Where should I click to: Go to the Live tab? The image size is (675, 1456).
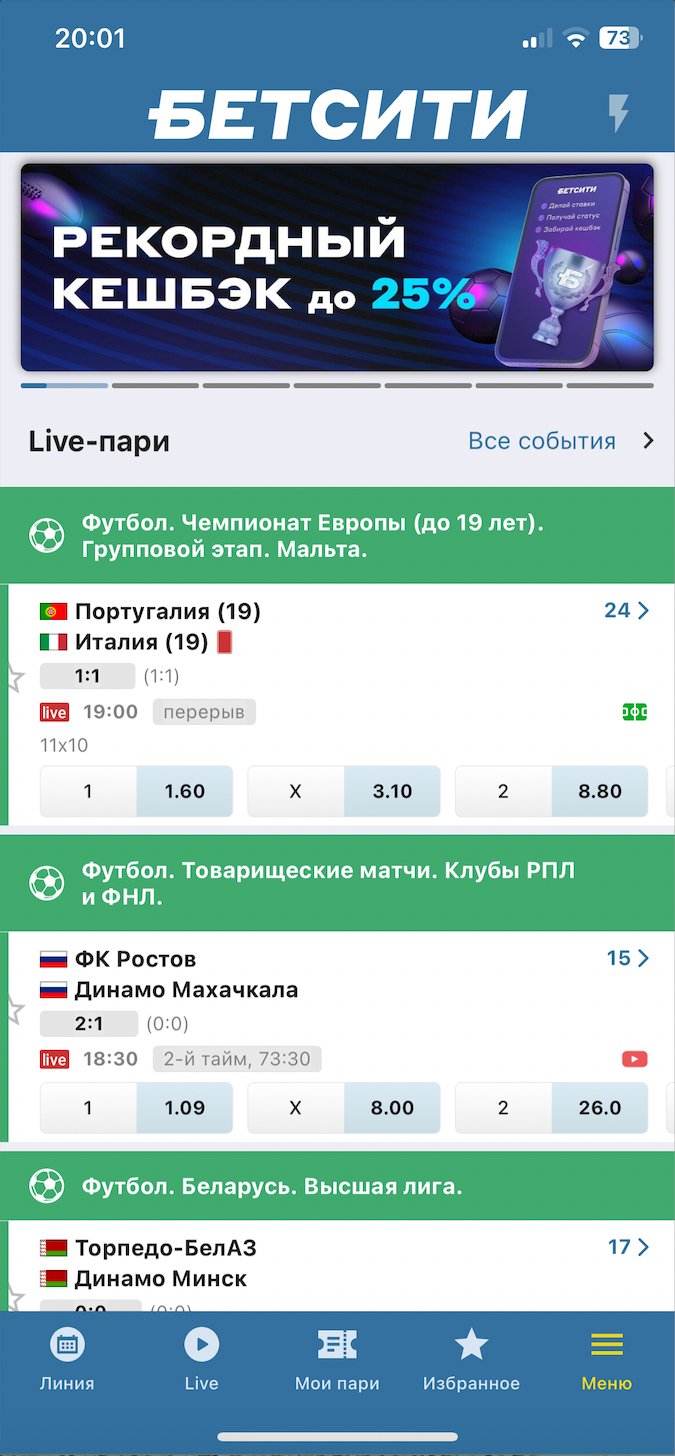pos(201,1361)
